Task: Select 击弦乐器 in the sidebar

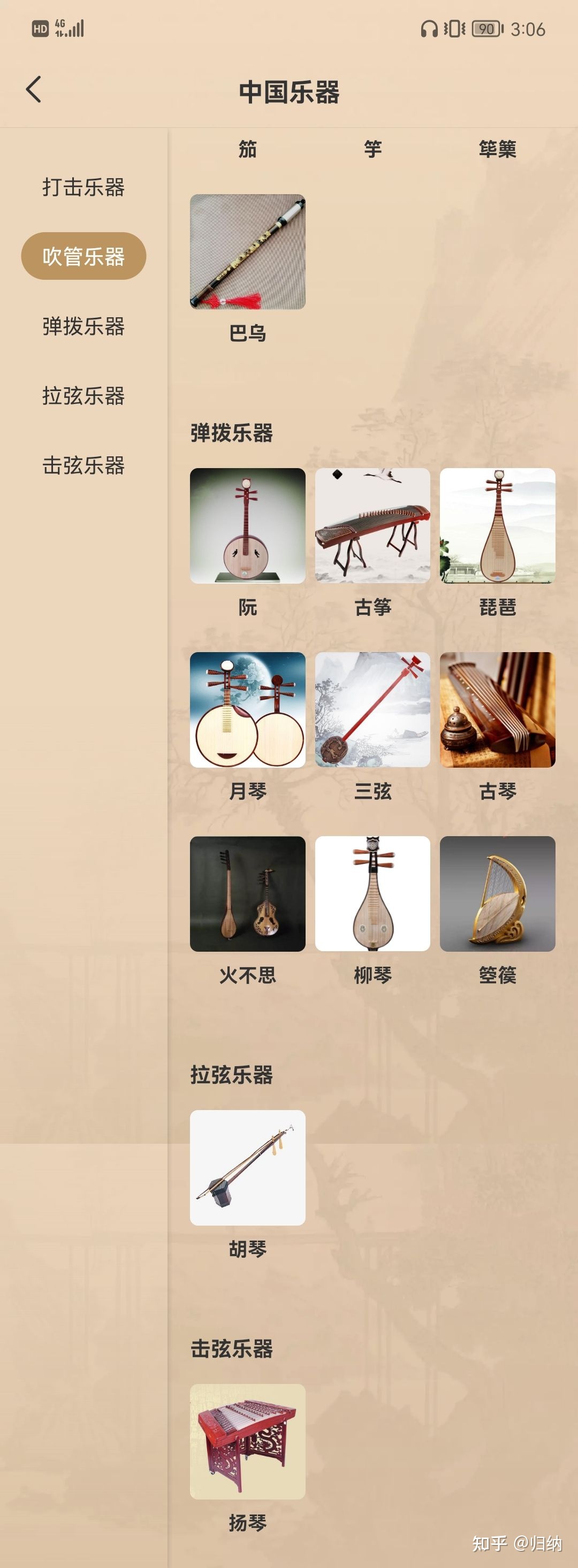Action: (x=83, y=465)
